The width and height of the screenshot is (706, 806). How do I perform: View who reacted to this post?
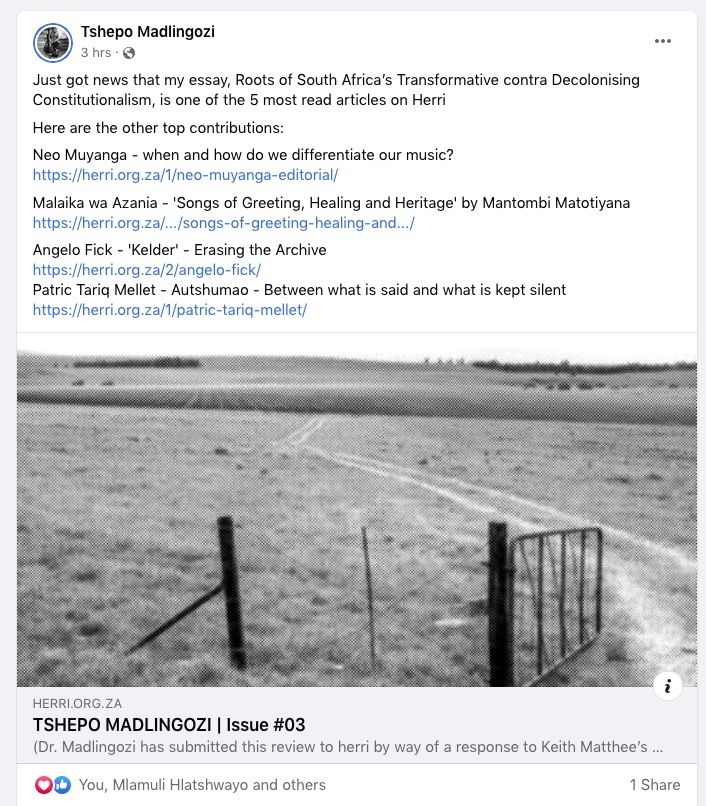pos(201,785)
